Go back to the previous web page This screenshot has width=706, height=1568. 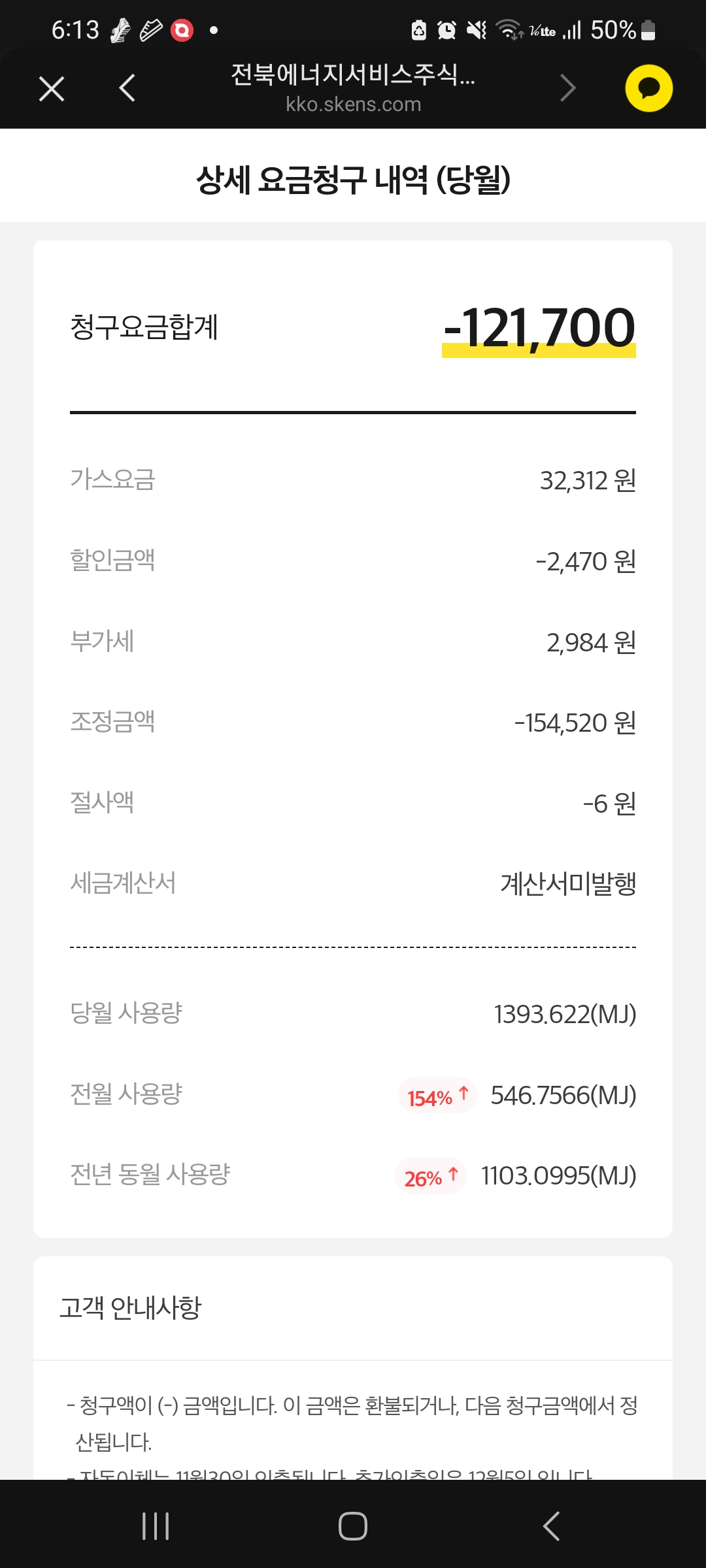point(127,88)
